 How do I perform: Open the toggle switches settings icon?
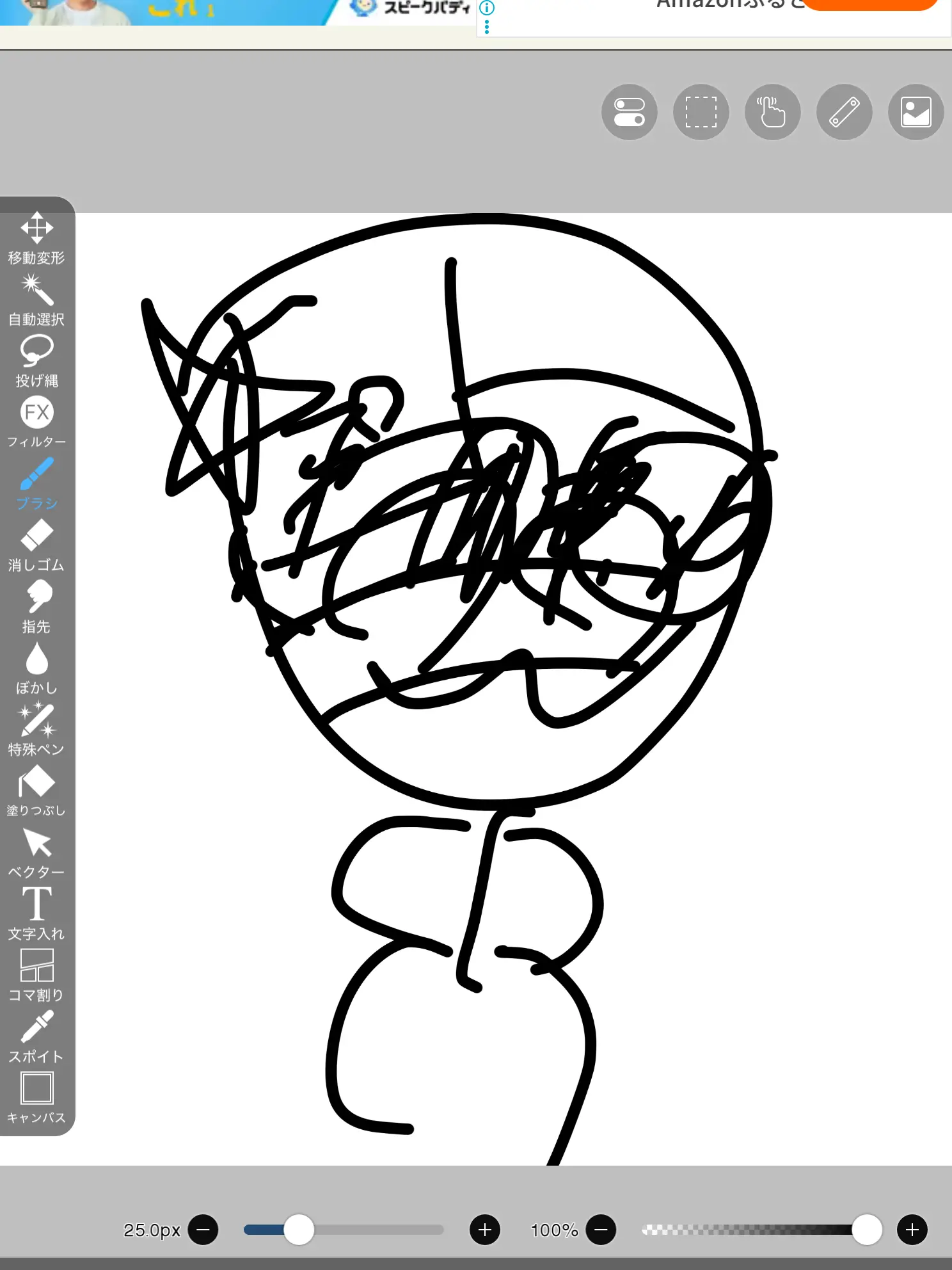coord(629,112)
